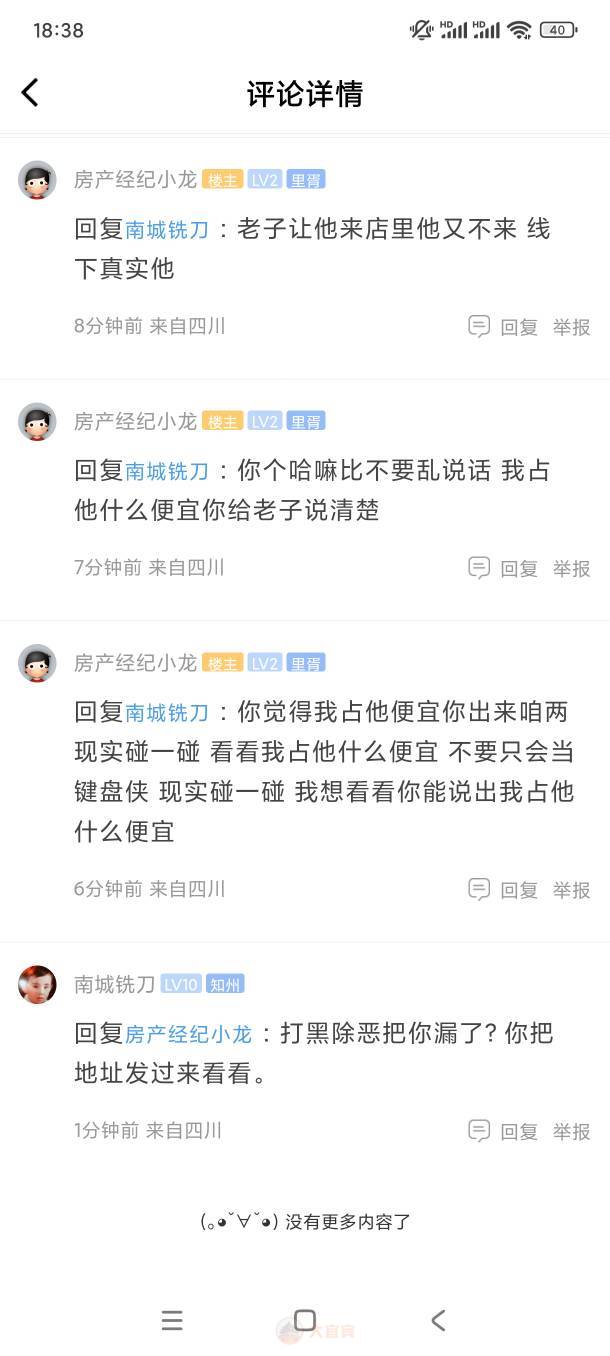
Task: Tap the system back arrow in navigation bar
Action: pyautogui.click(x=437, y=1320)
